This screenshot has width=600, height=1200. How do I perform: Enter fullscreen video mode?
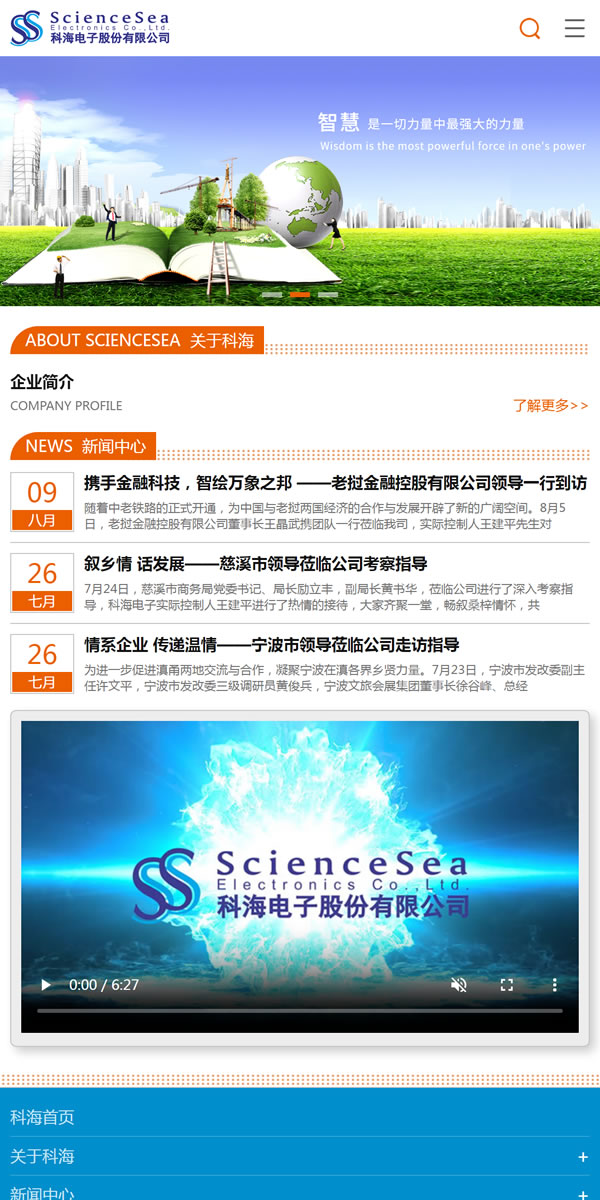click(x=507, y=985)
